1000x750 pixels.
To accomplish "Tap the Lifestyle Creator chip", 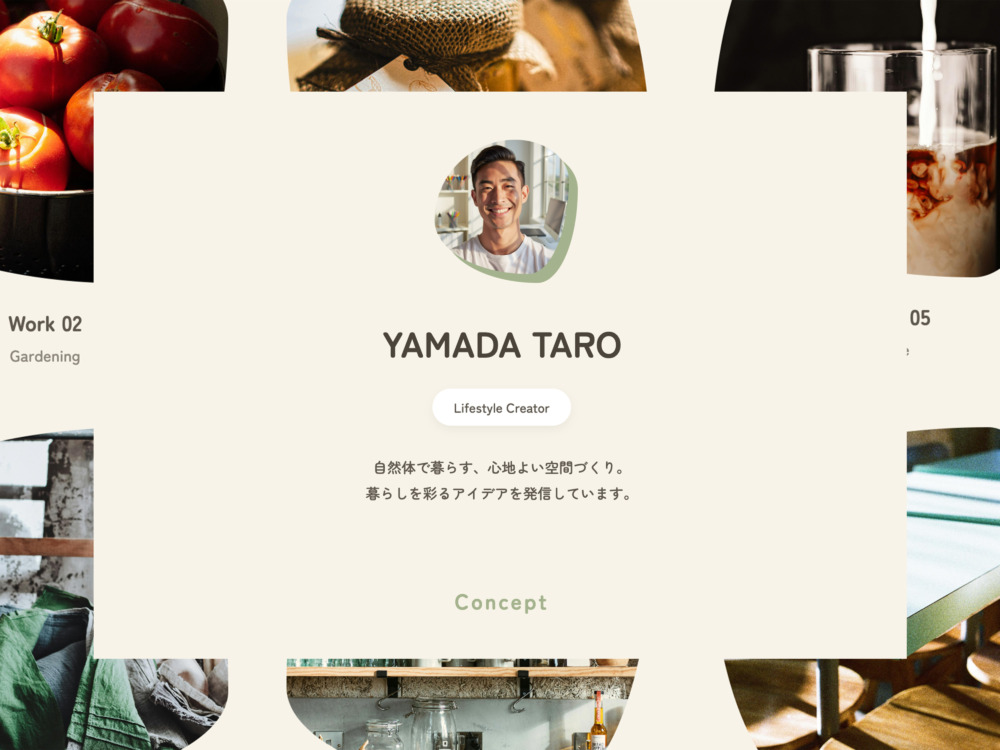I will 501,408.
